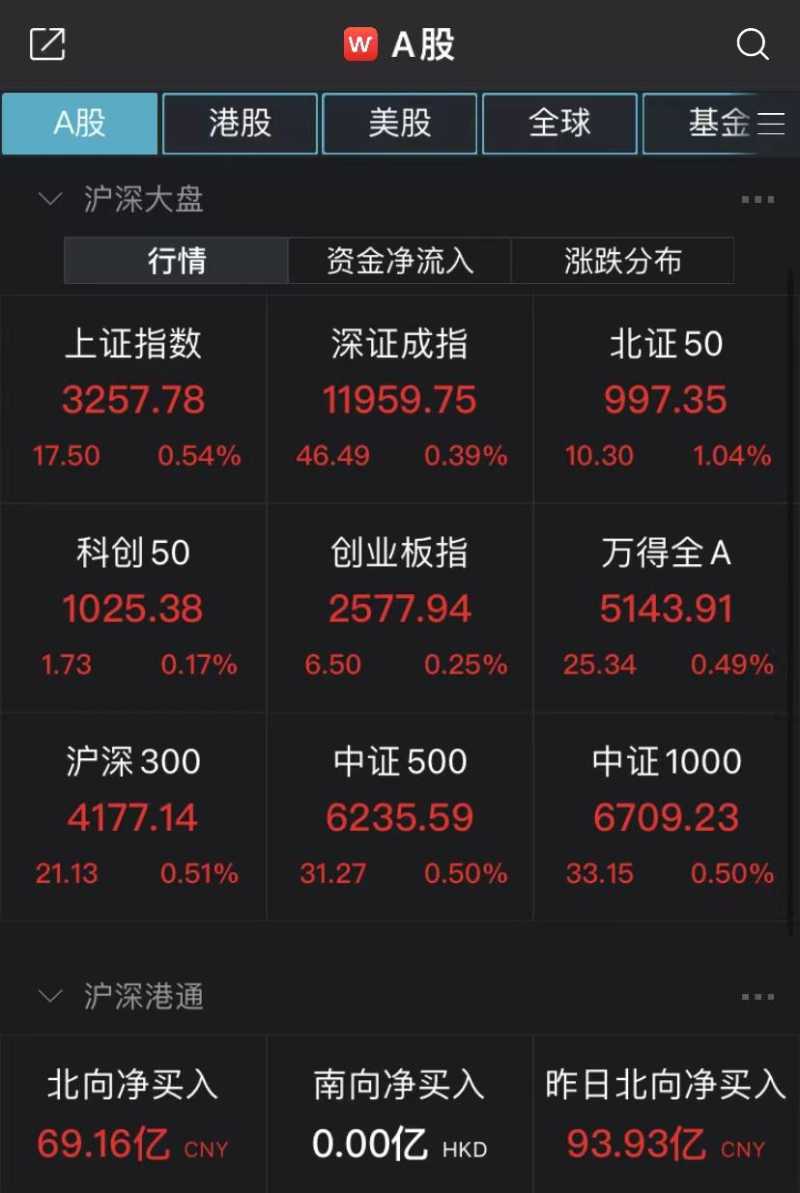Switch to the 港股 tab

point(240,123)
